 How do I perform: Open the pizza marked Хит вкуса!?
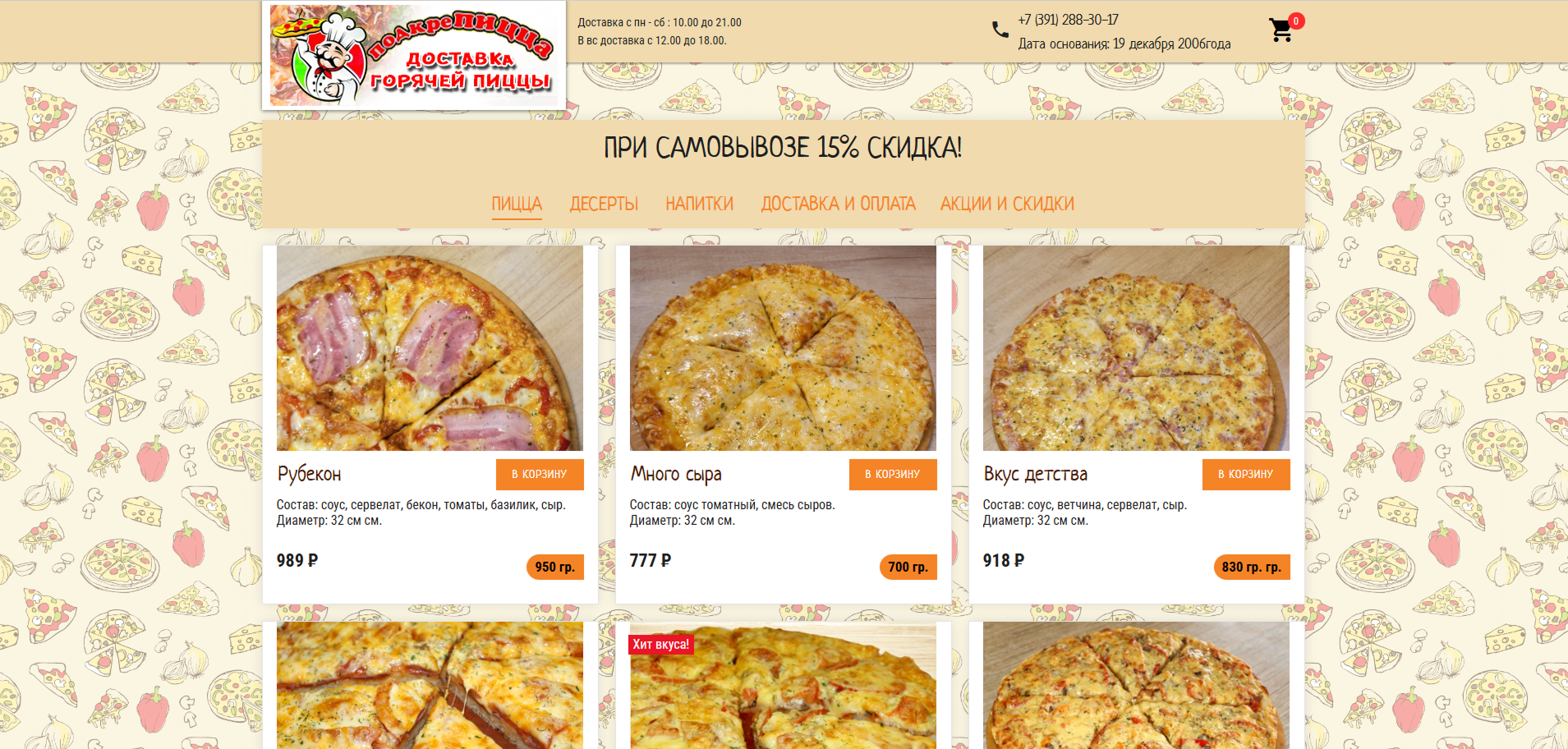(783, 690)
